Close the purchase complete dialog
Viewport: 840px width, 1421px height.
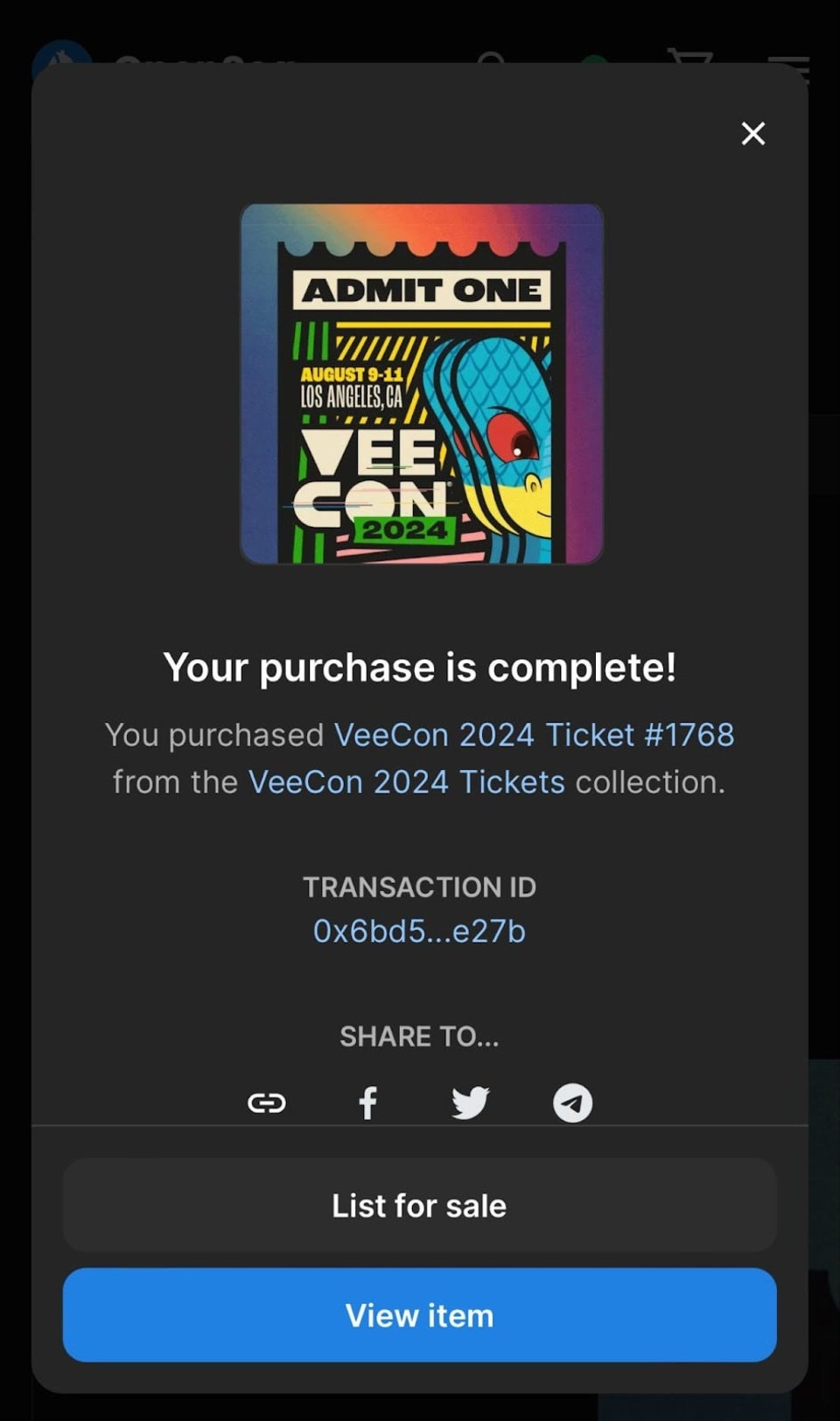click(x=752, y=133)
